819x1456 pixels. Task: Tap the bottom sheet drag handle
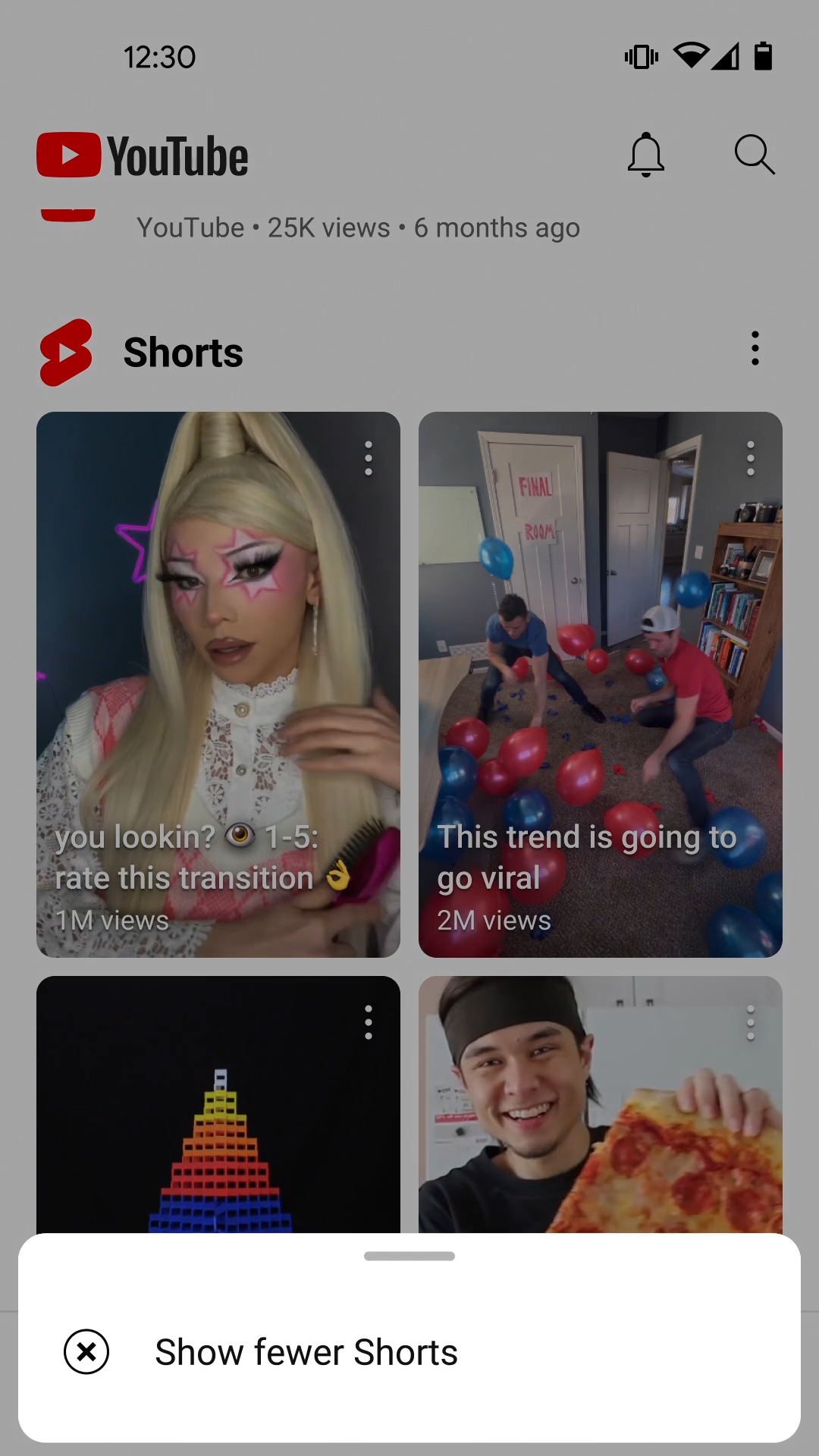coord(409,1256)
